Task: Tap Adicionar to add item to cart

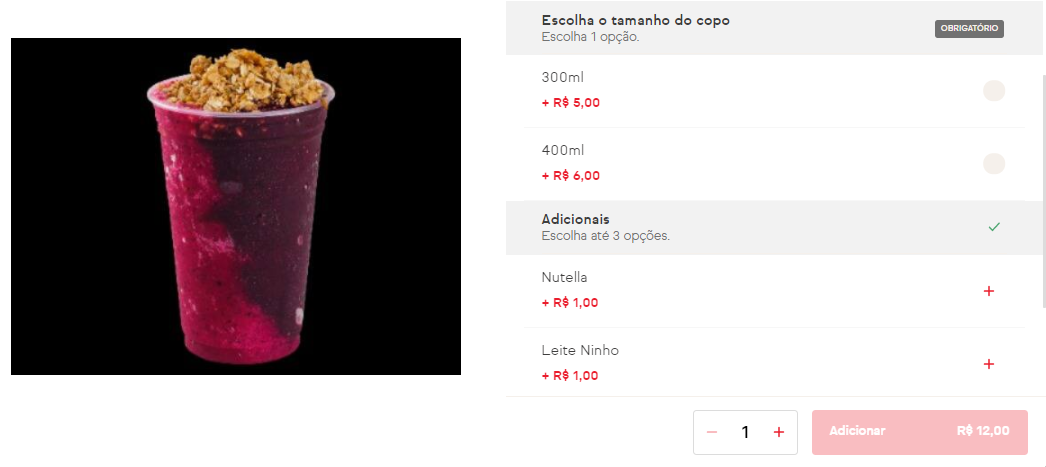Action: point(919,432)
